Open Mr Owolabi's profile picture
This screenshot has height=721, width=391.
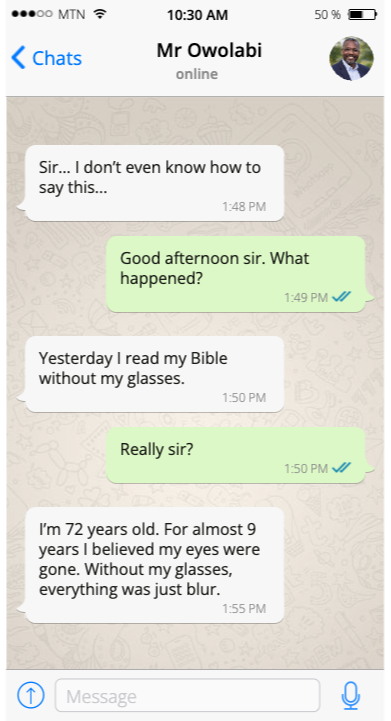(351, 58)
